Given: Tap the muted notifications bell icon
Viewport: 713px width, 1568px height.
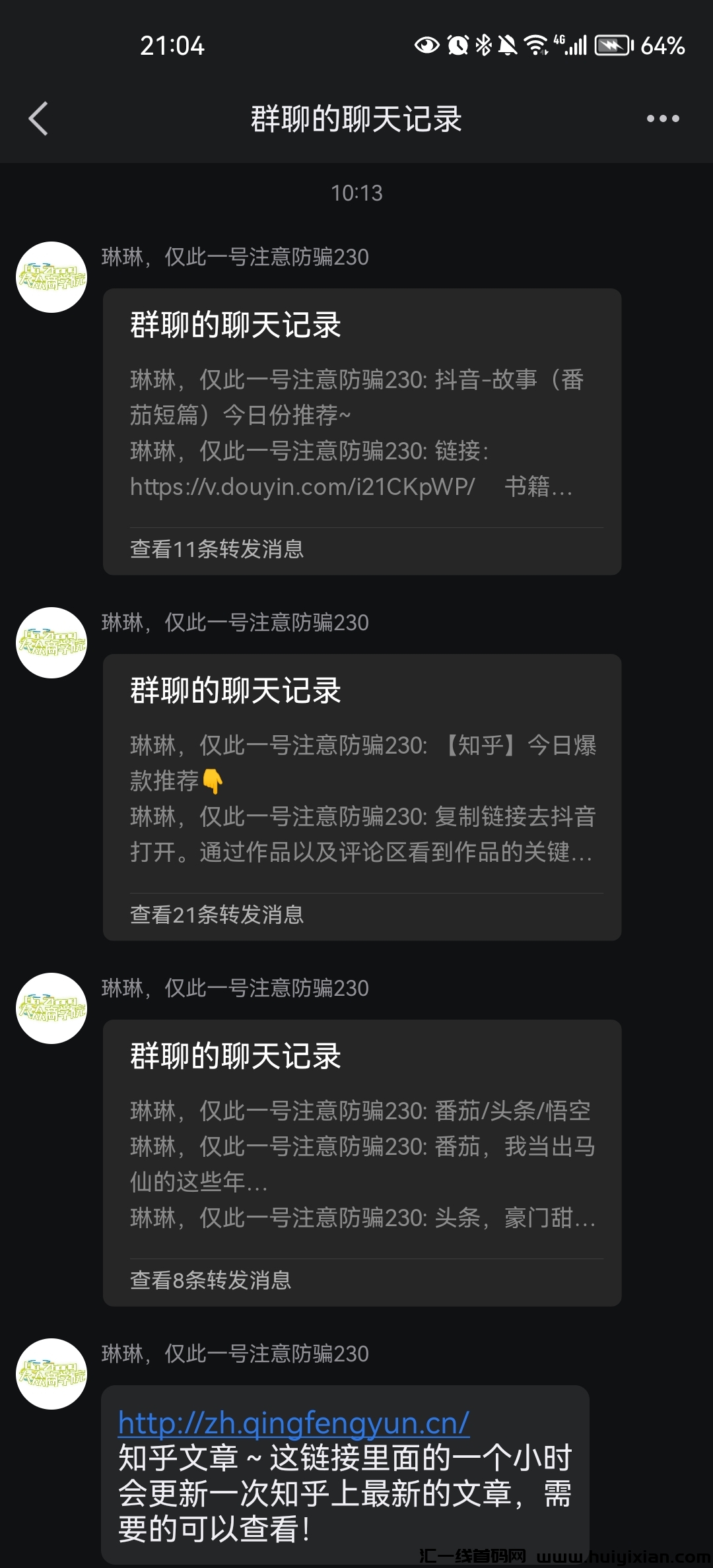Looking at the screenshot, I should coord(508,45).
